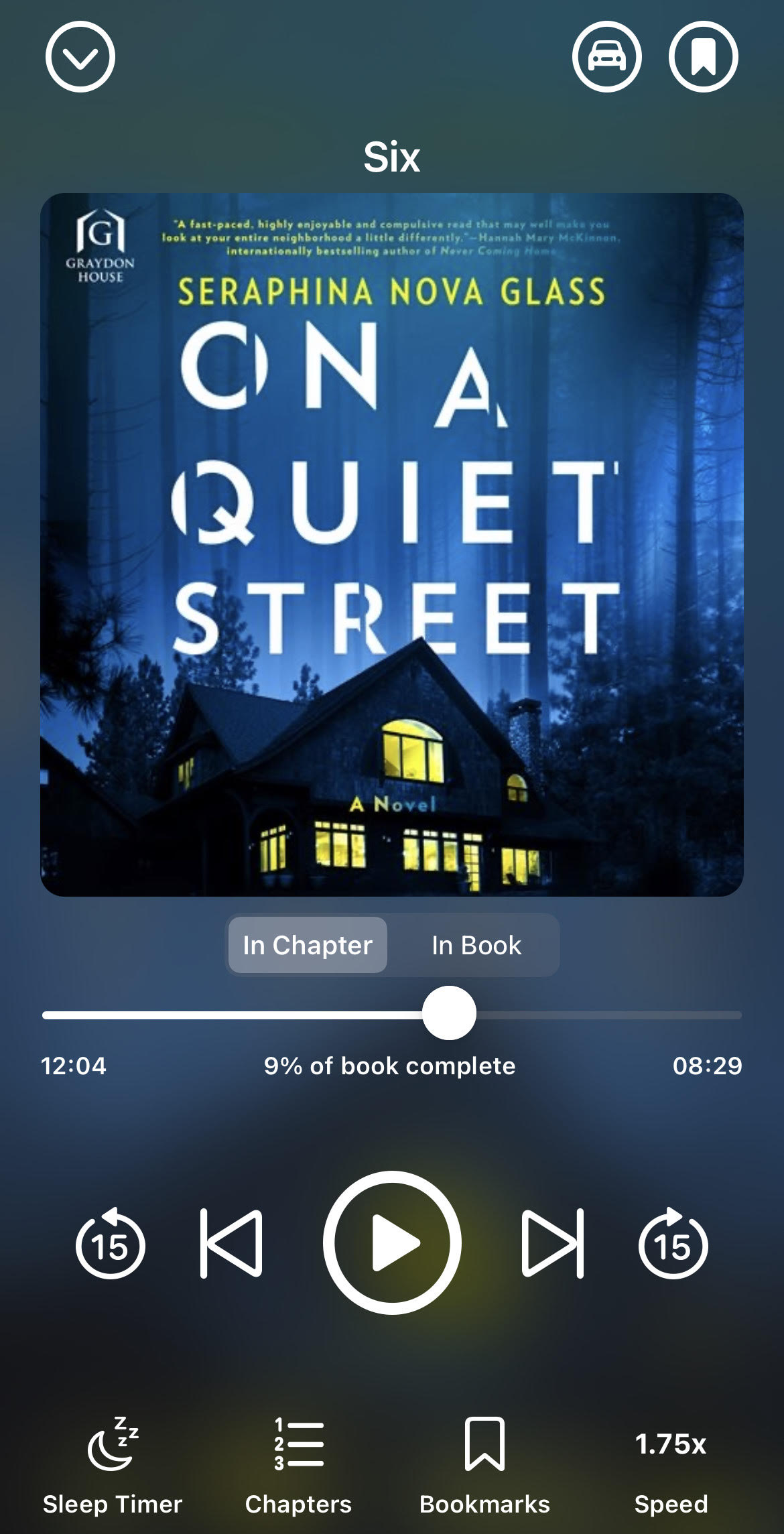Open car mode
784x1534 pixels.
tap(607, 57)
